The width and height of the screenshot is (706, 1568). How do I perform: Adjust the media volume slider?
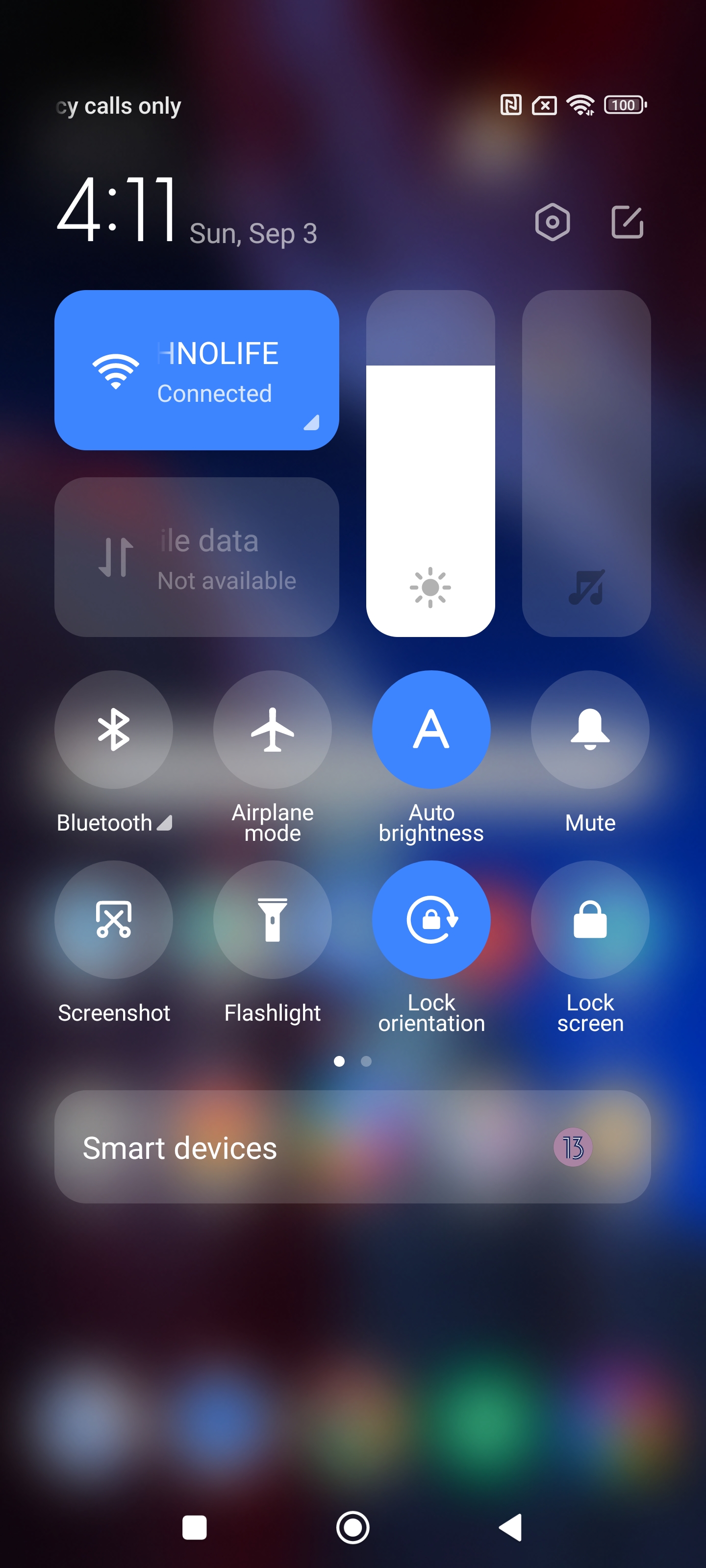coord(586,463)
